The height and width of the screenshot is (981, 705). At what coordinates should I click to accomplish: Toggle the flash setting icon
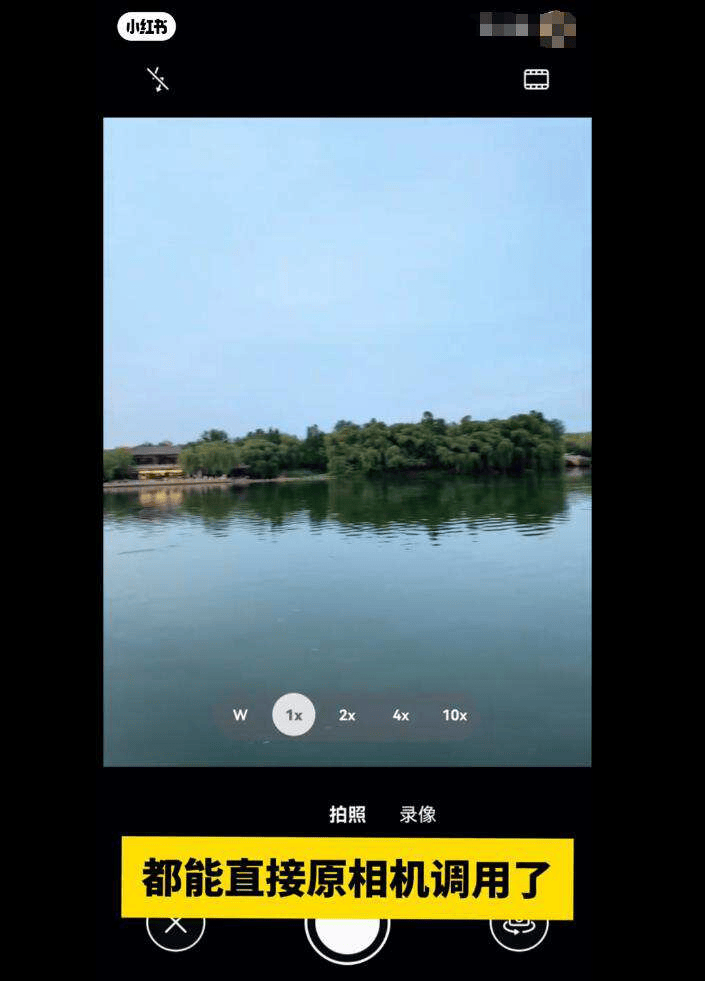click(158, 79)
